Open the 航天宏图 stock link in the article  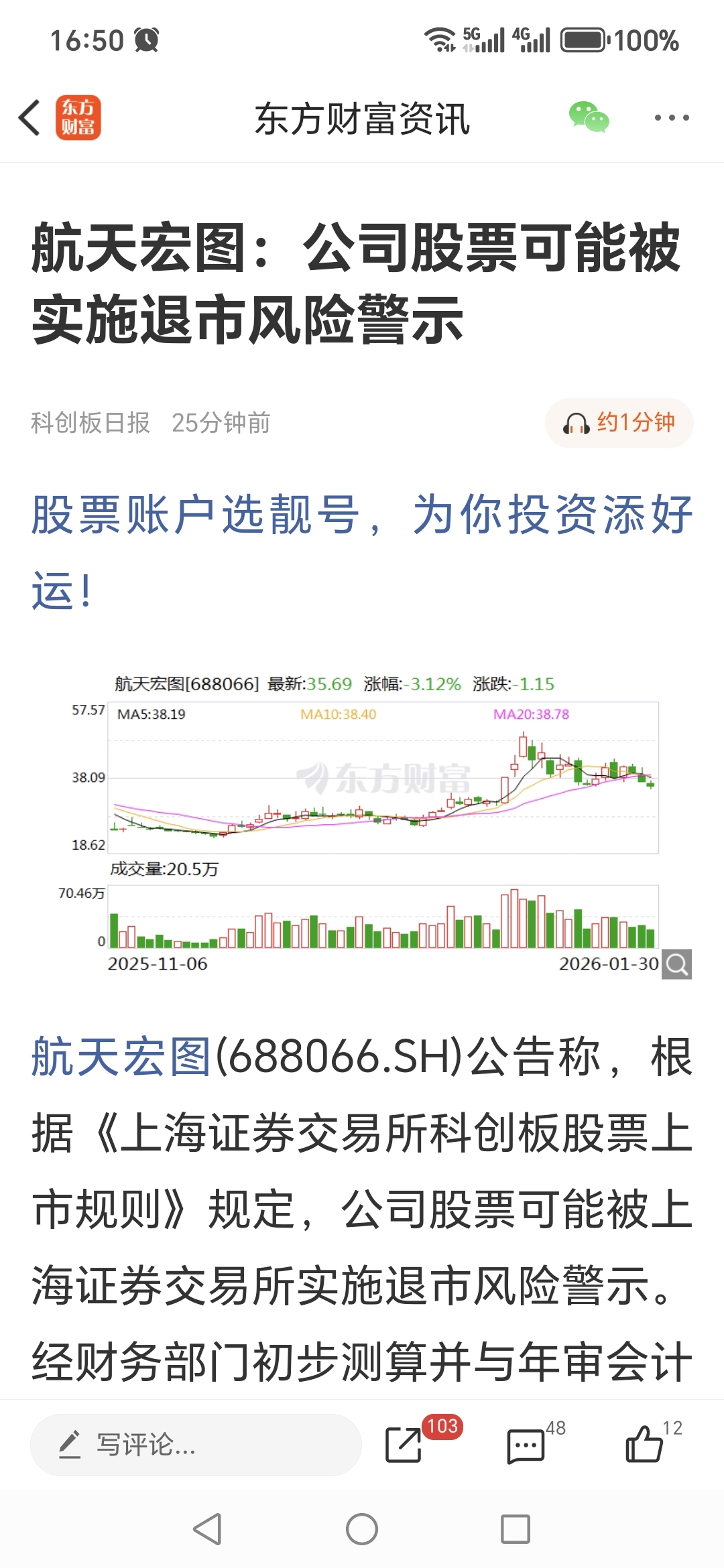[122, 1057]
